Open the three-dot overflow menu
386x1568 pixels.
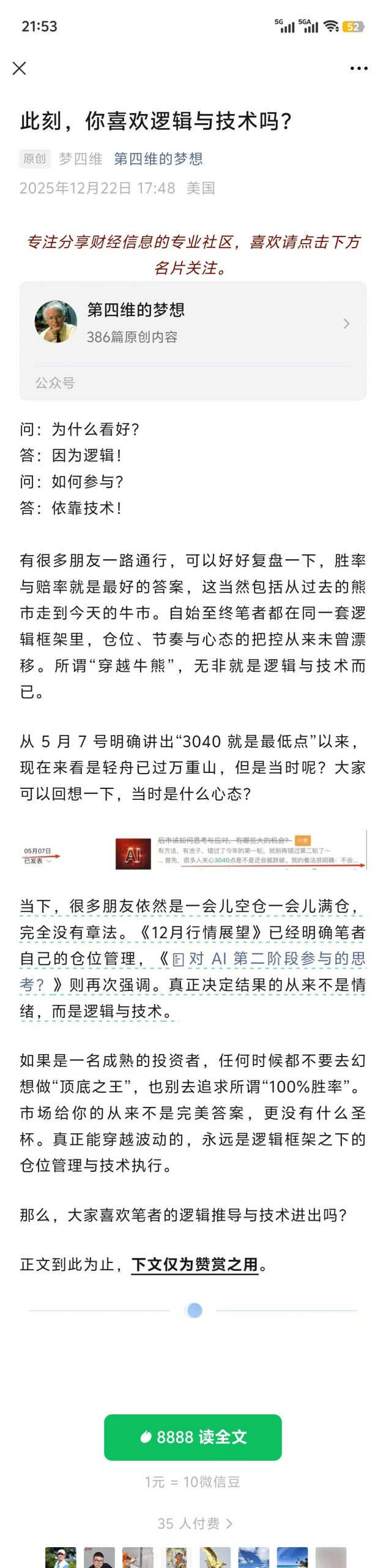pos(358,68)
